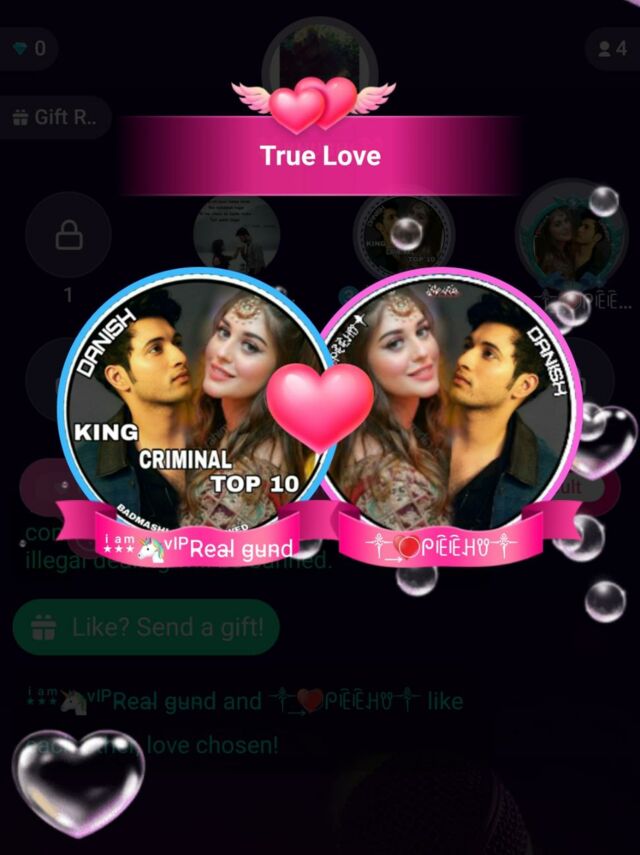The width and height of the screenshot is (640, 855).
Task: Open the diamond balance counter
Action: click(x=27, y=48)
